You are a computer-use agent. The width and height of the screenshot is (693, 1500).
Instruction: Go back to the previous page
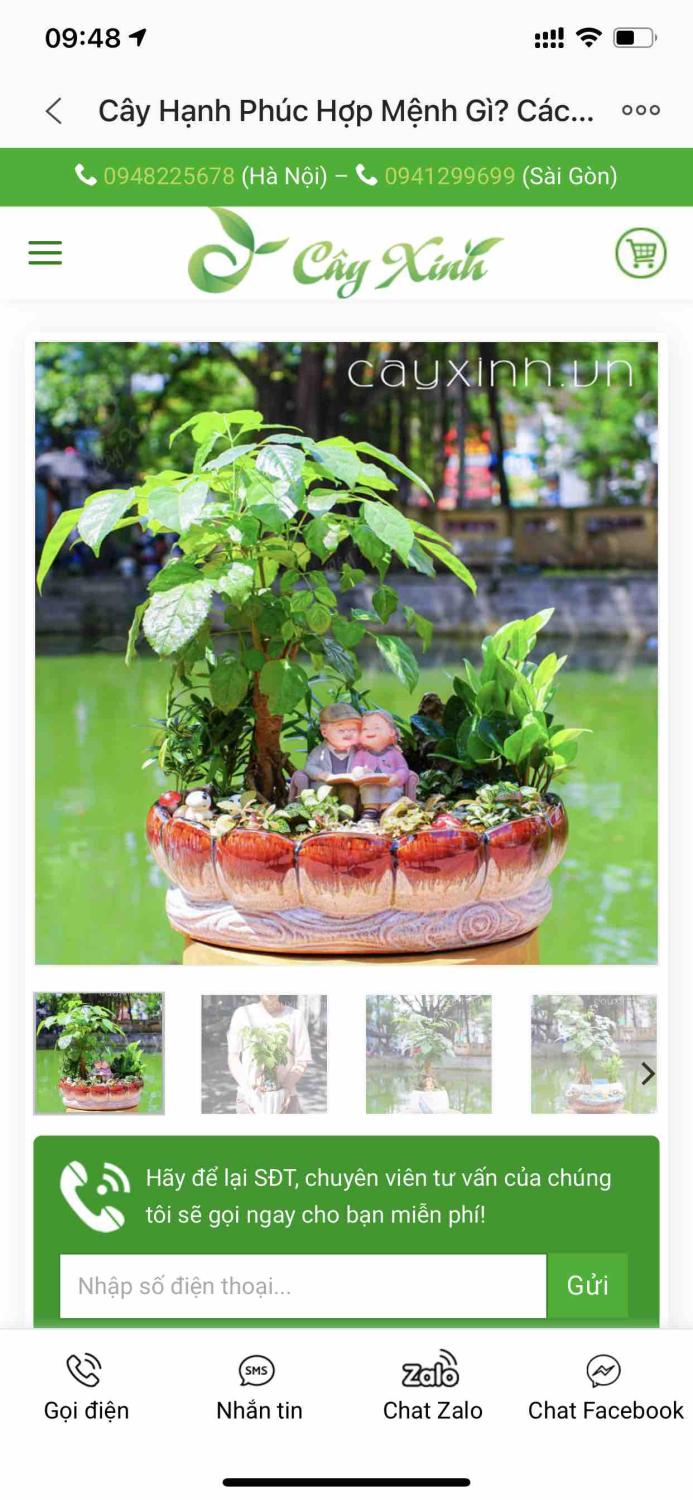pyautogui.click(x=54, y=111)
